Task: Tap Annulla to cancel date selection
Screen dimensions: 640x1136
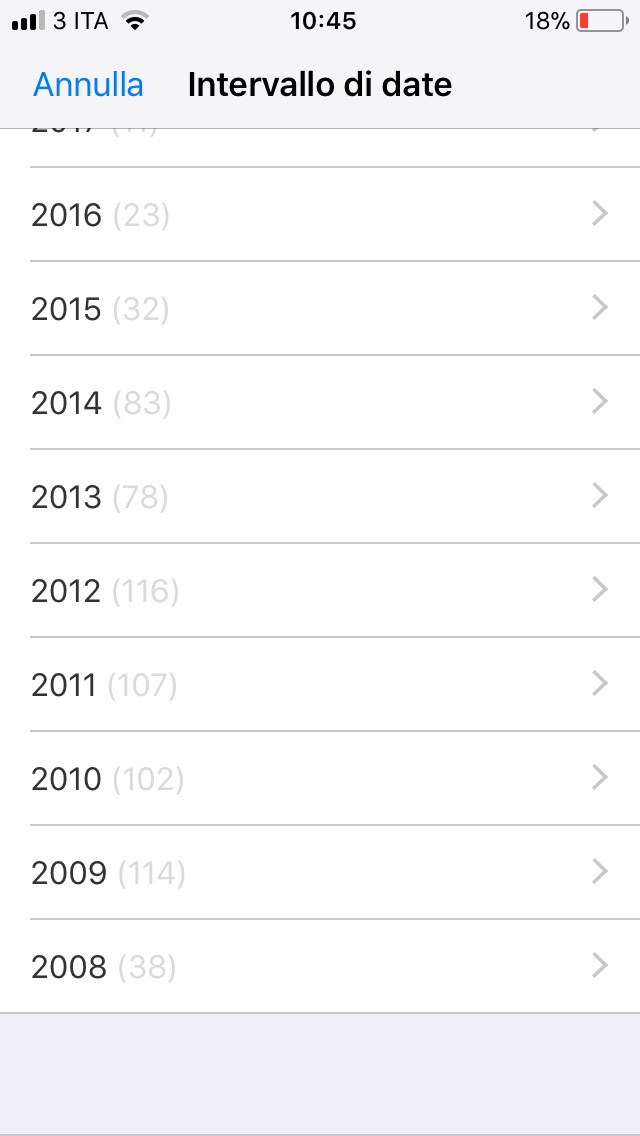Action: (x=88, y=85)
